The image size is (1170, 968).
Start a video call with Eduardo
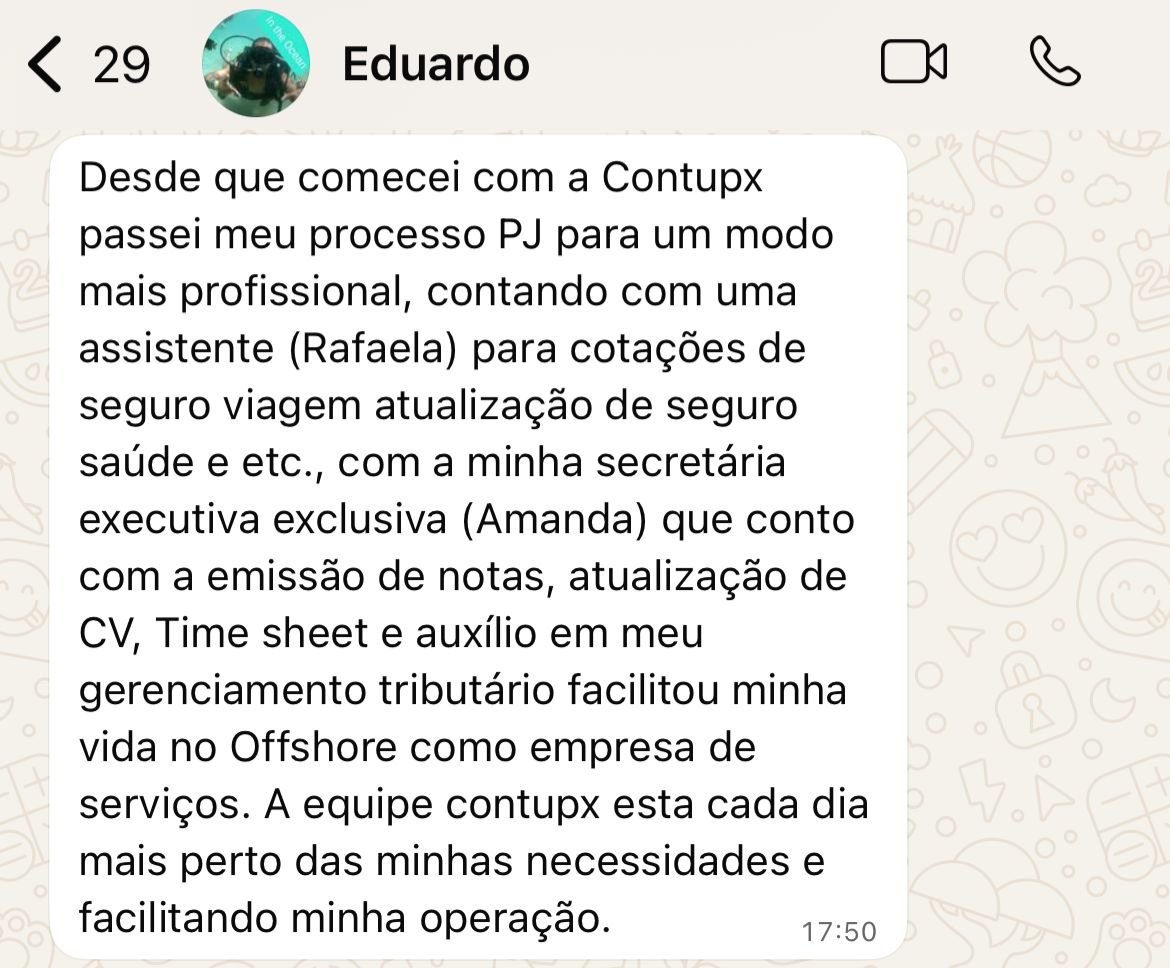click(x=913, y=63)
